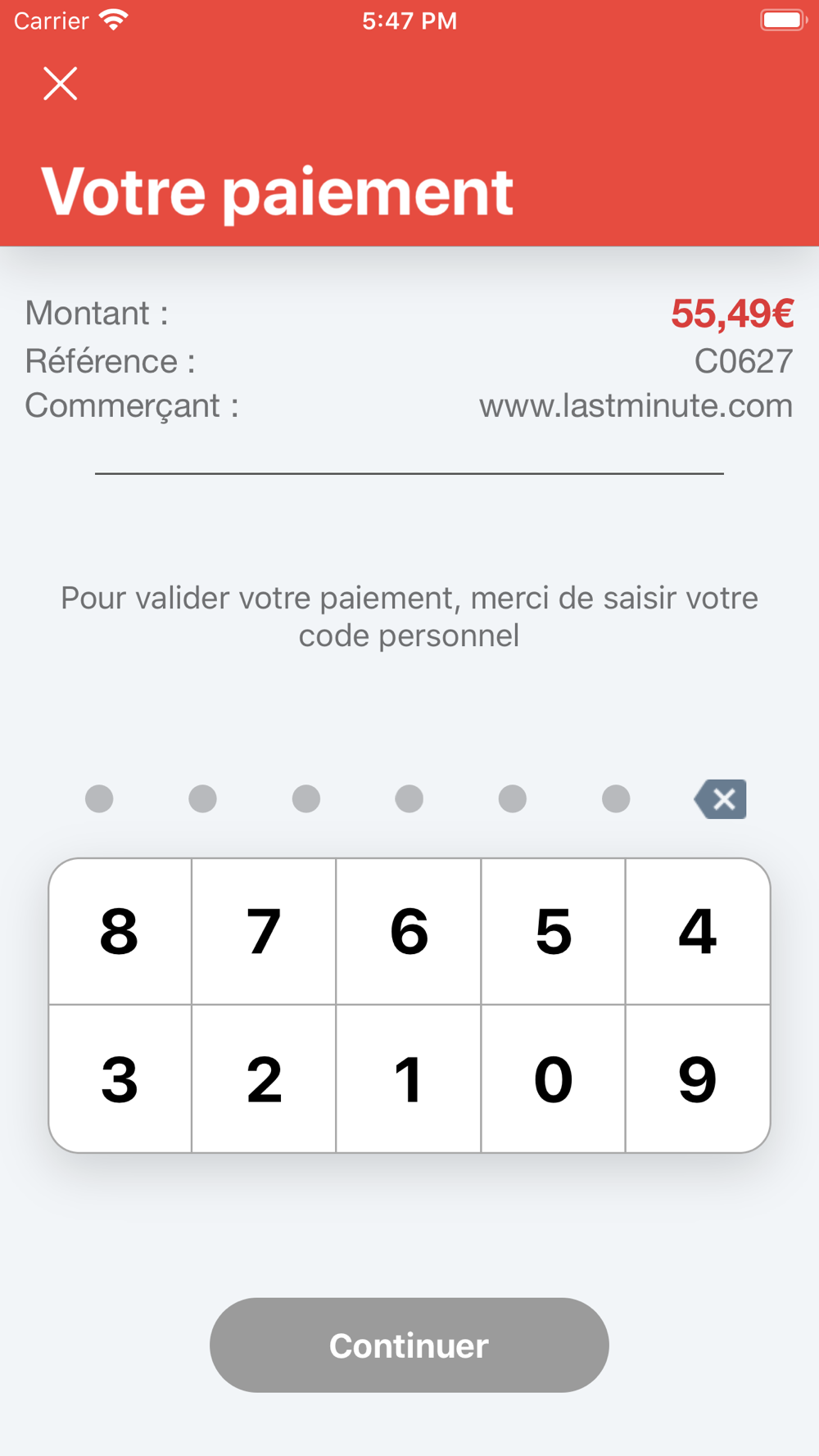The height and width of the screenshot is (1456, 819).
Task: Enter digit 3 for the code
Action: [x=120, y=1079]
